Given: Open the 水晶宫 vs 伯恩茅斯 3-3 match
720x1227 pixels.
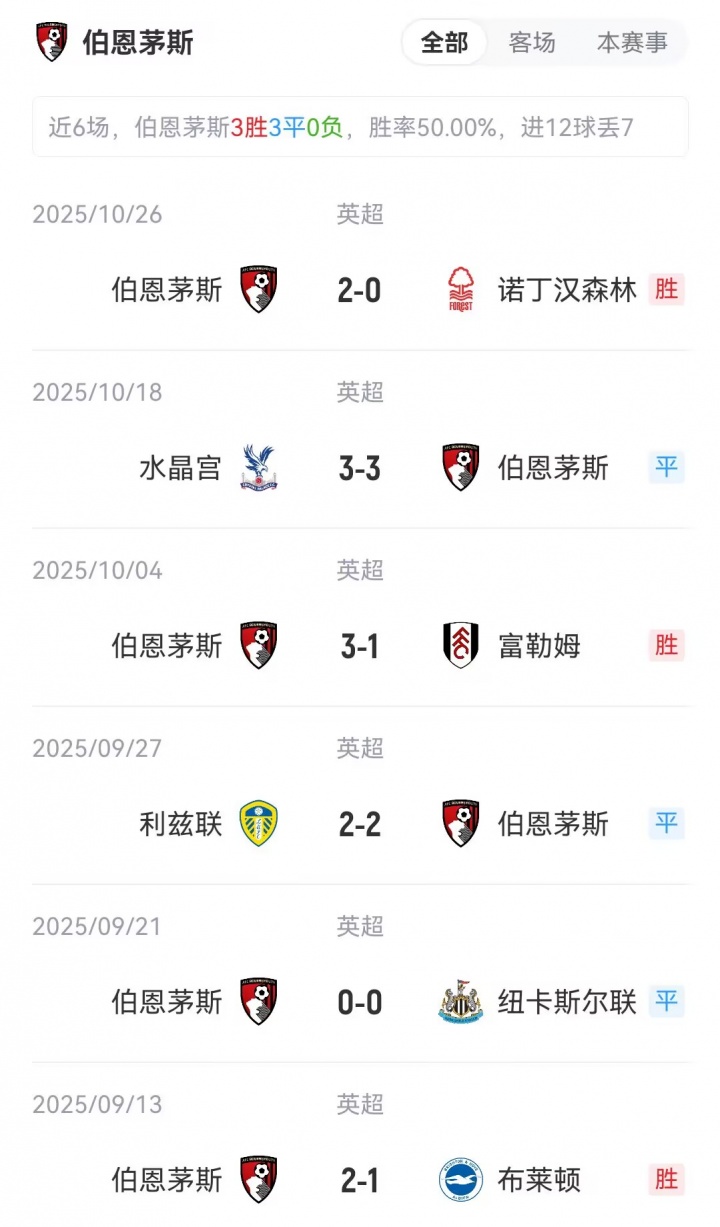Looking at the screenshot, I should 360,468.
